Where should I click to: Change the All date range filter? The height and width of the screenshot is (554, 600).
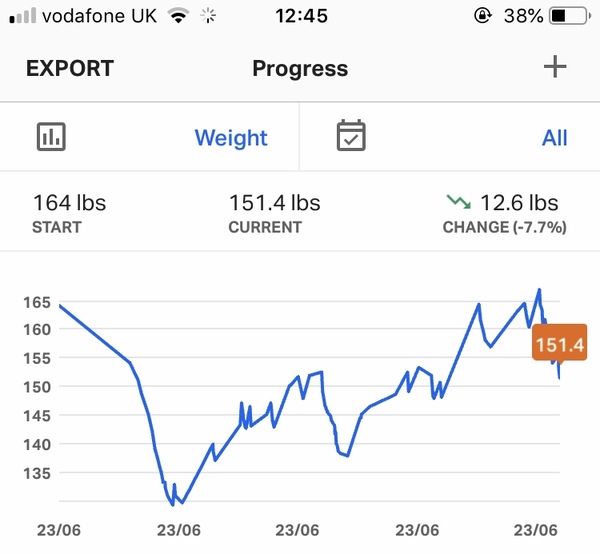(x=554, y=138)
